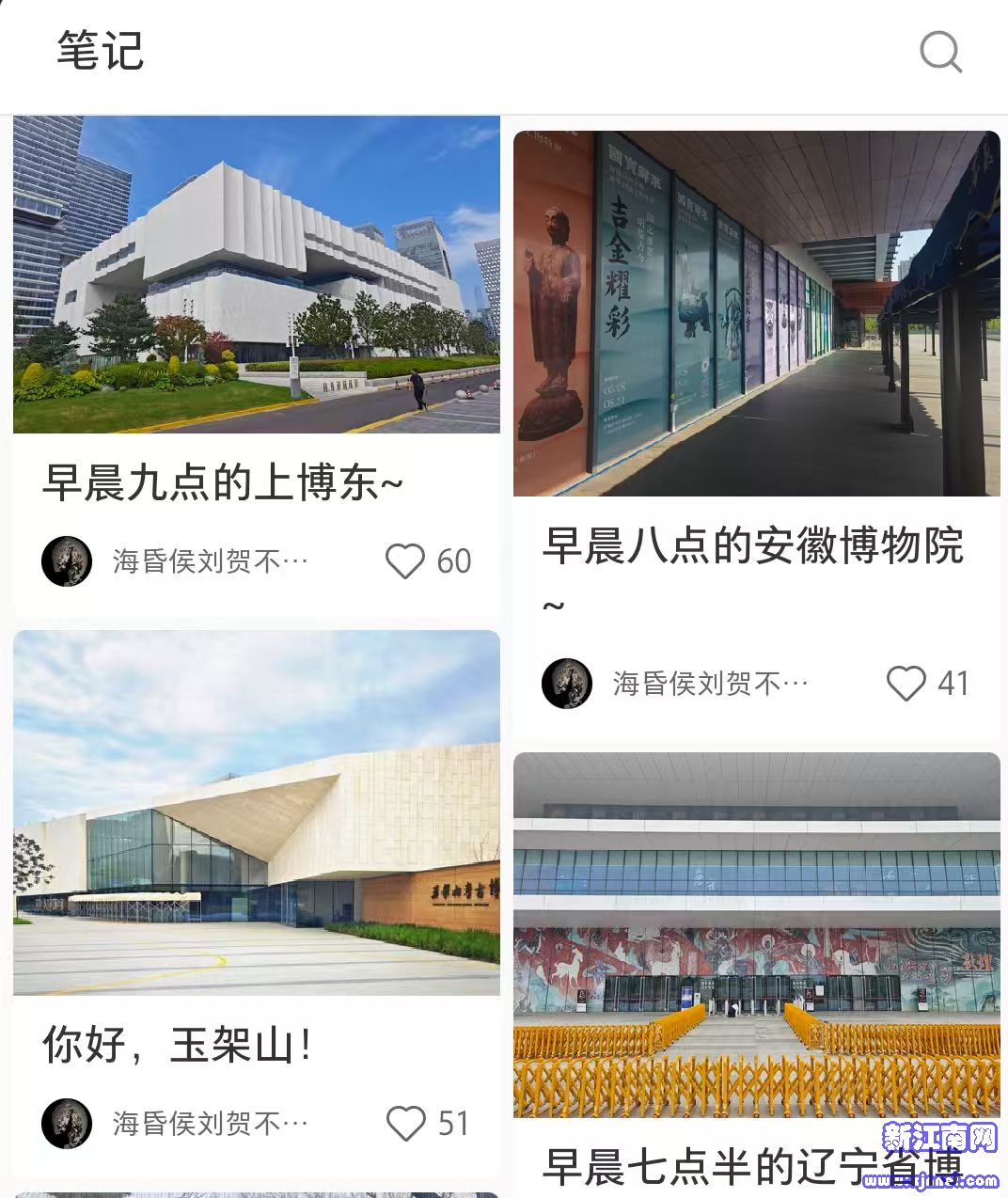Like the 早晨八点的安徽博物院 note
Image resolution: width=1008 pixels, height=1198 pixels.
tap(906, 684)
